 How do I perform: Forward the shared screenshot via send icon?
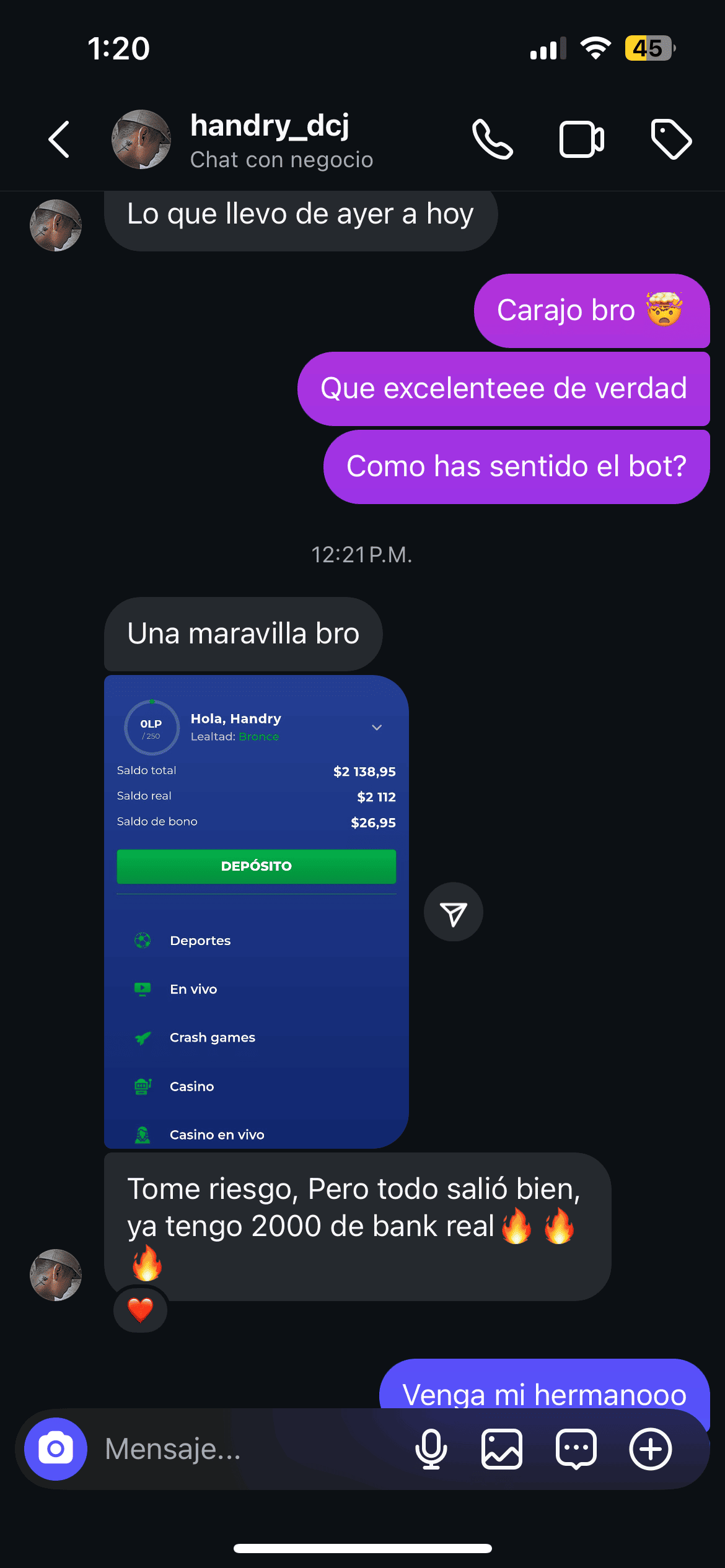click(453, 913)
